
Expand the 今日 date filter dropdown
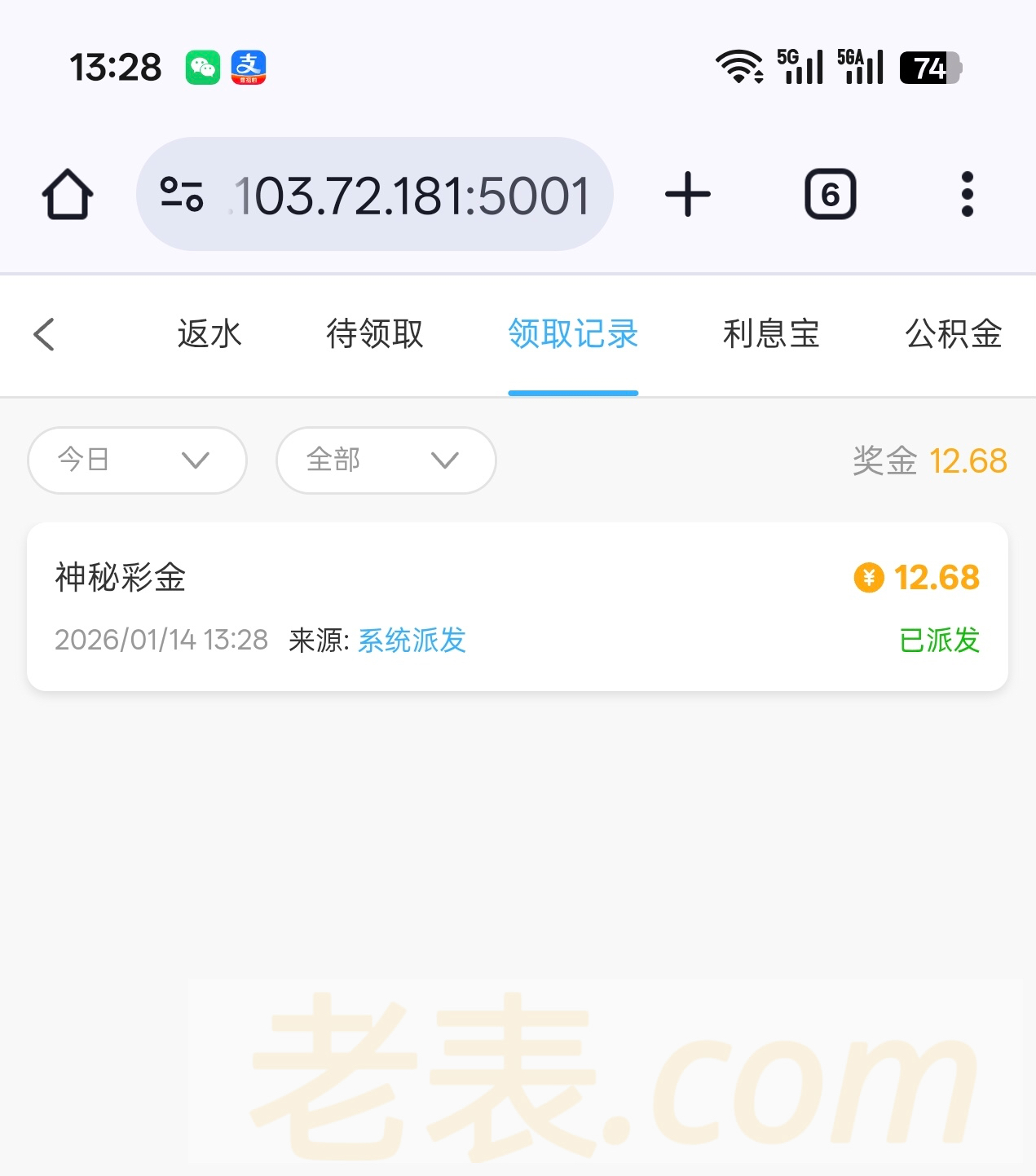pos(137,460)
